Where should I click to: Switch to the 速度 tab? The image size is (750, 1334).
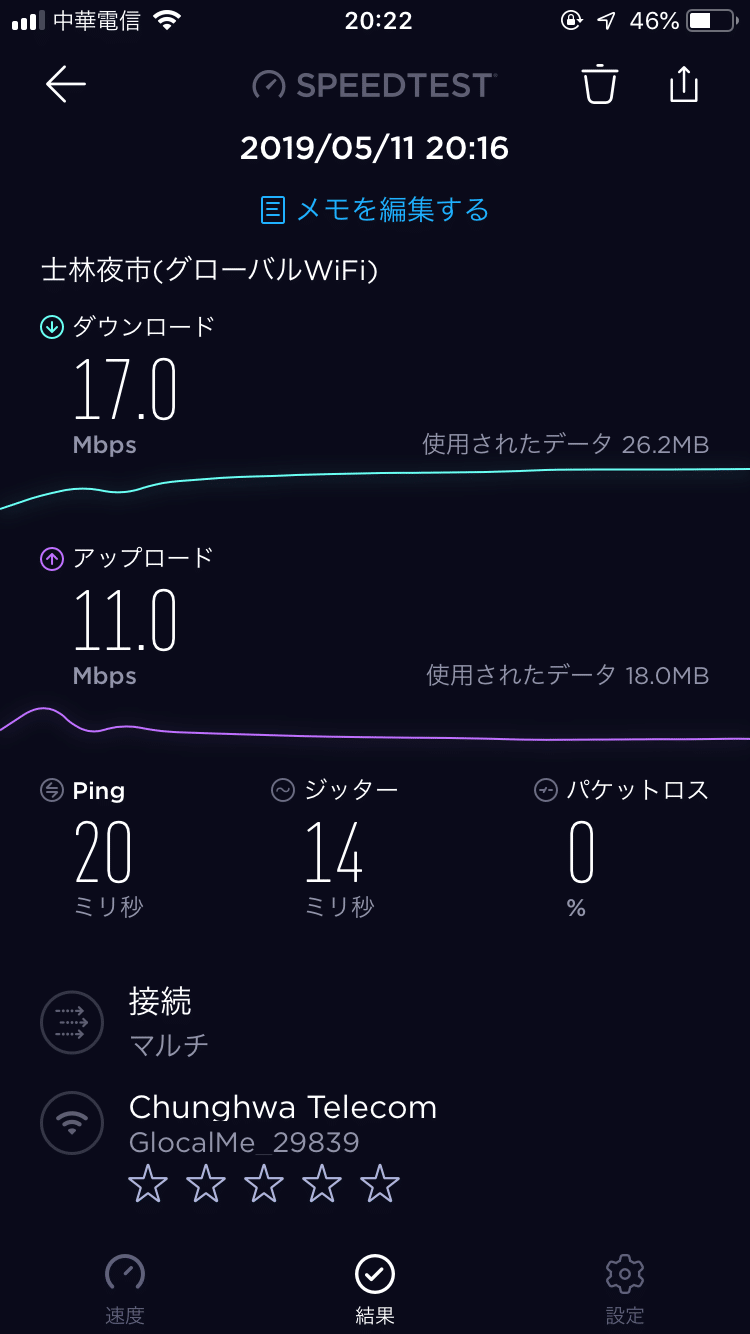pos(125,1290)
